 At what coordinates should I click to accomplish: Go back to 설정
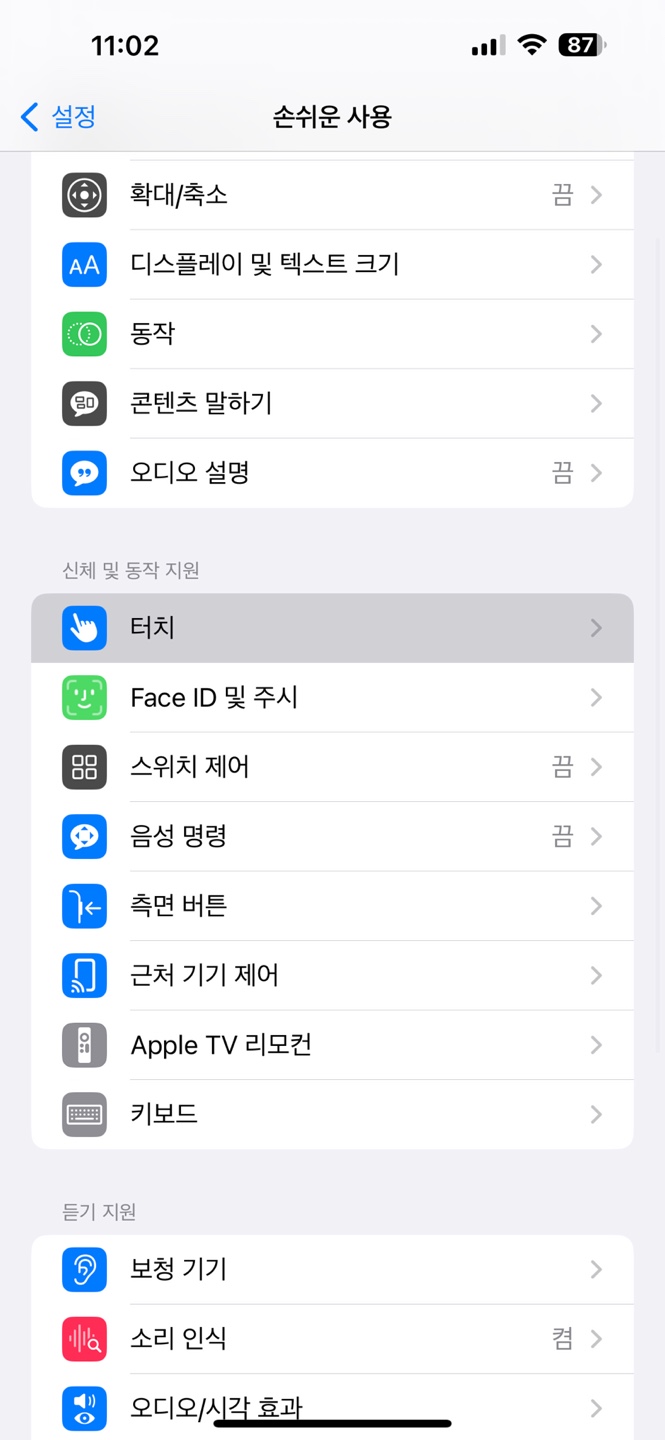point(58,117)
